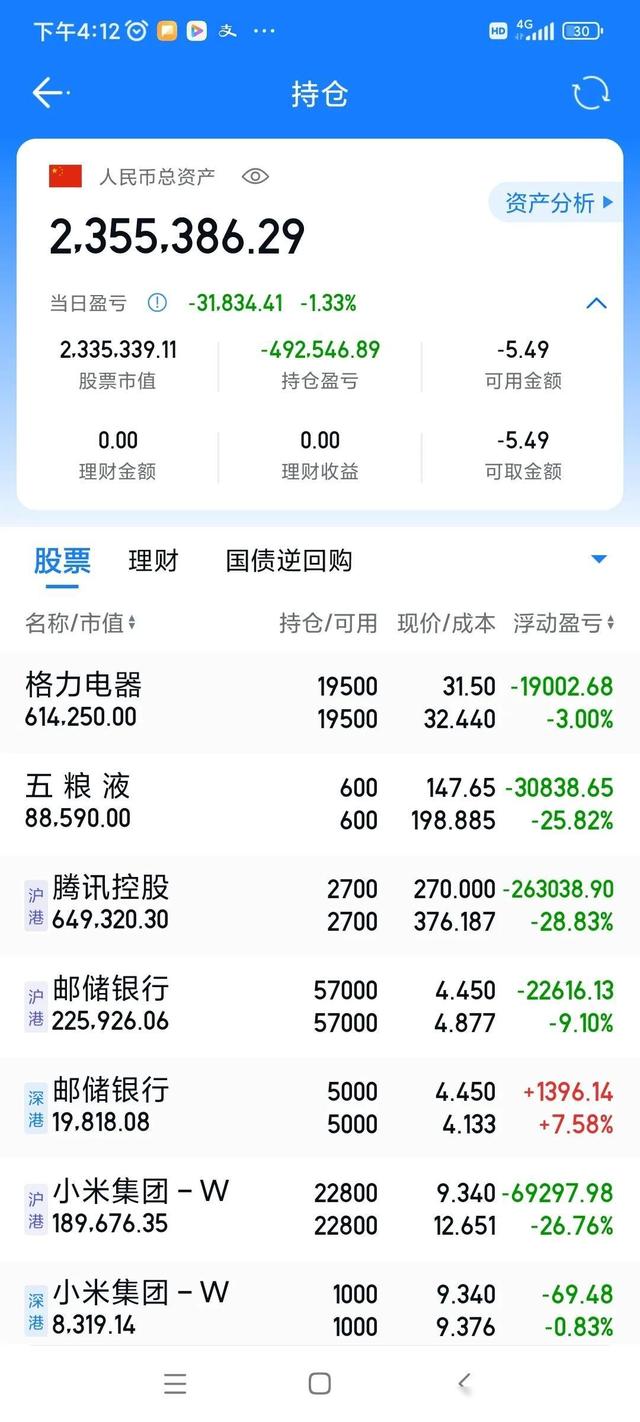Open the 格力电器 holding row

[320, 702]
